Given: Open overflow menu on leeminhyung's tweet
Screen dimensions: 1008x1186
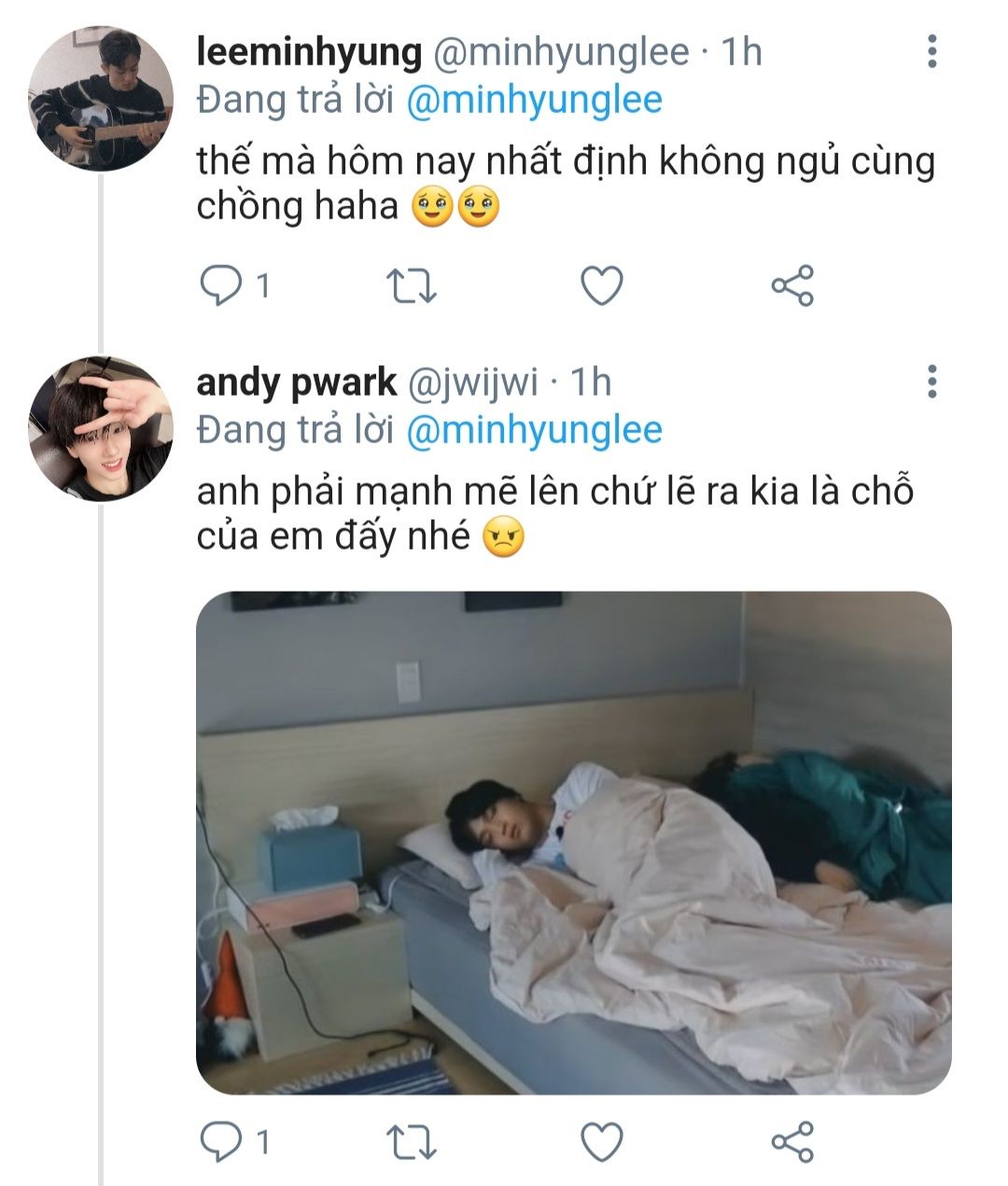Looking at the screenshot, I should pyautogui.click(x=931, y=52).
